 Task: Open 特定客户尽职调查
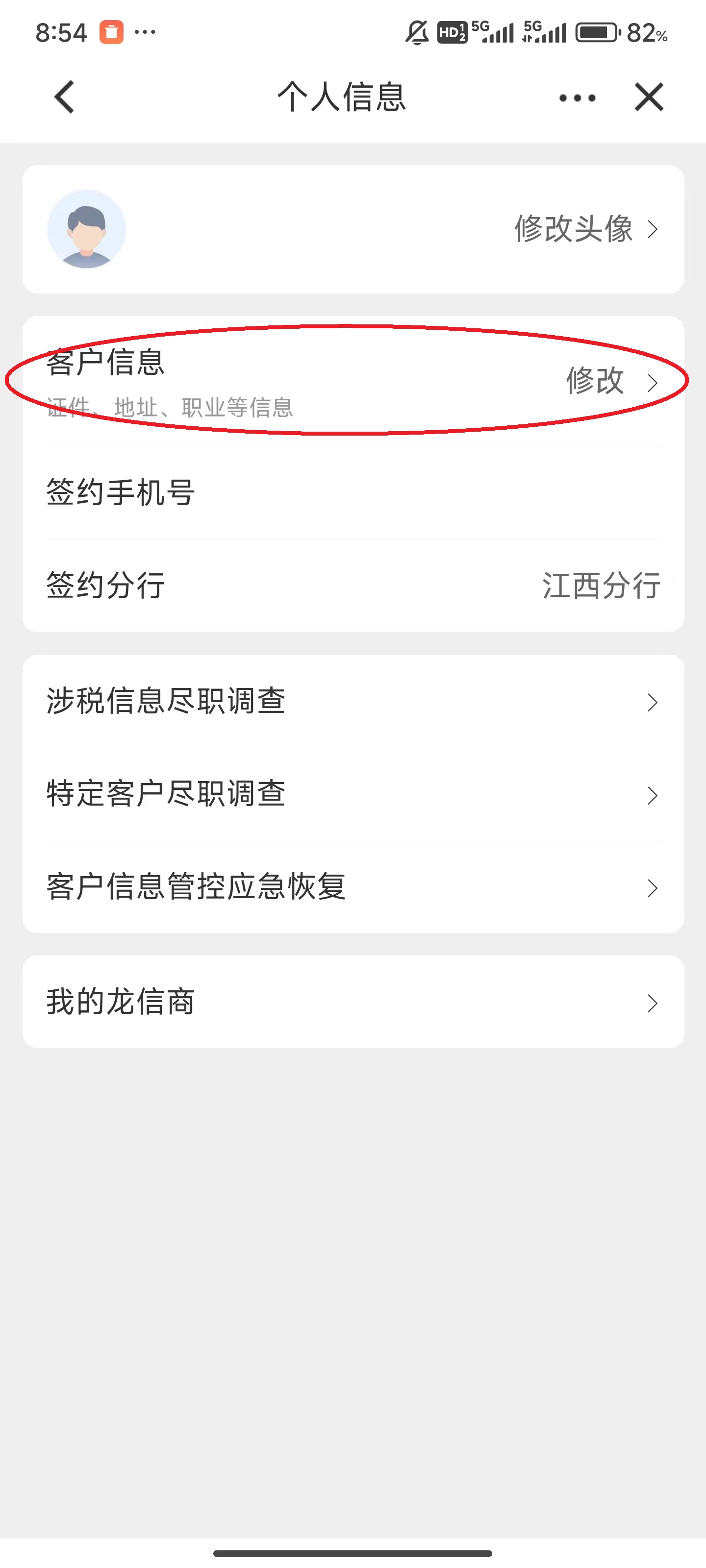pyautogui.click(x=353, y=794)
